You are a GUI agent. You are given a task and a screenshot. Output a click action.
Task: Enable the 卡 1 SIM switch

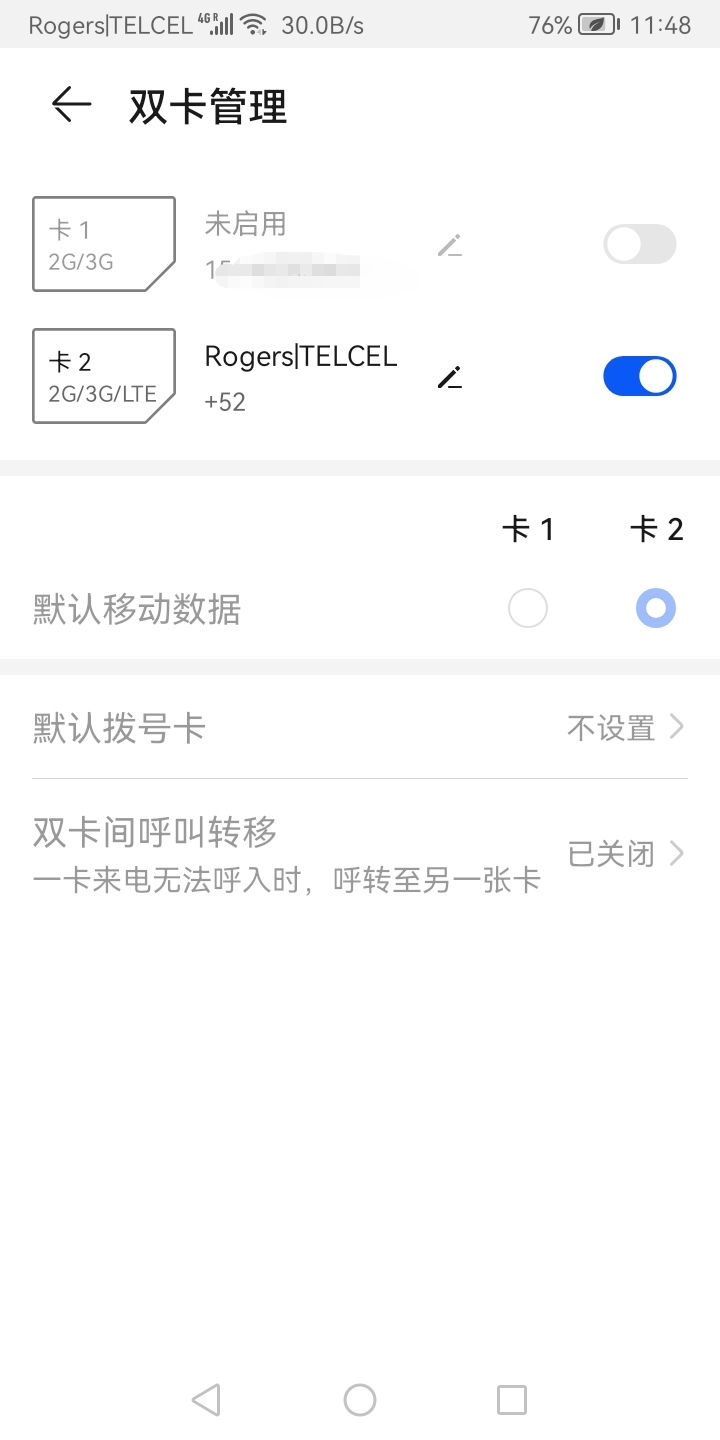coord(640,244)
